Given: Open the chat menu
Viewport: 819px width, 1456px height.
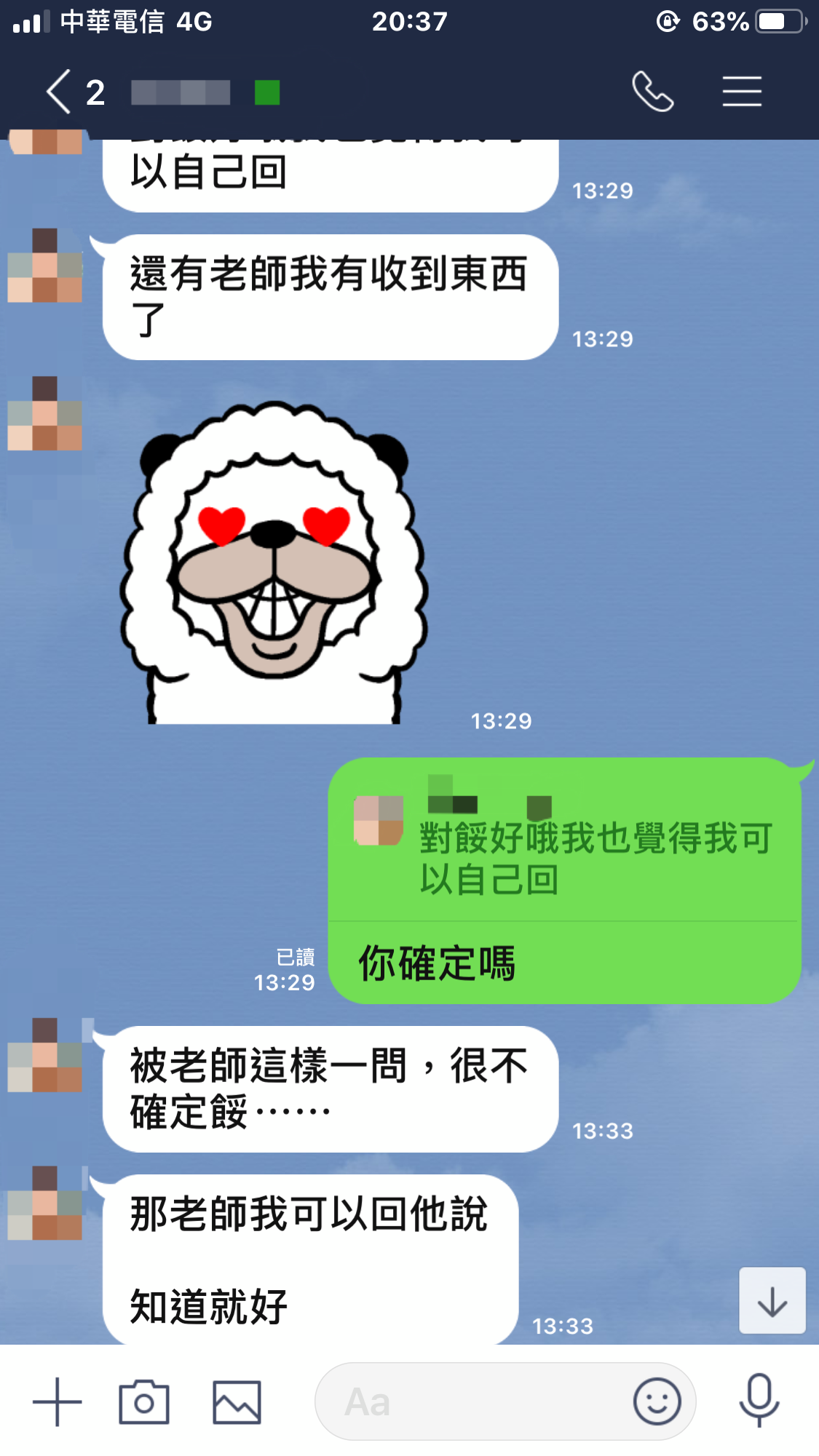Looking at the screenshot, I should coord(741,92).
